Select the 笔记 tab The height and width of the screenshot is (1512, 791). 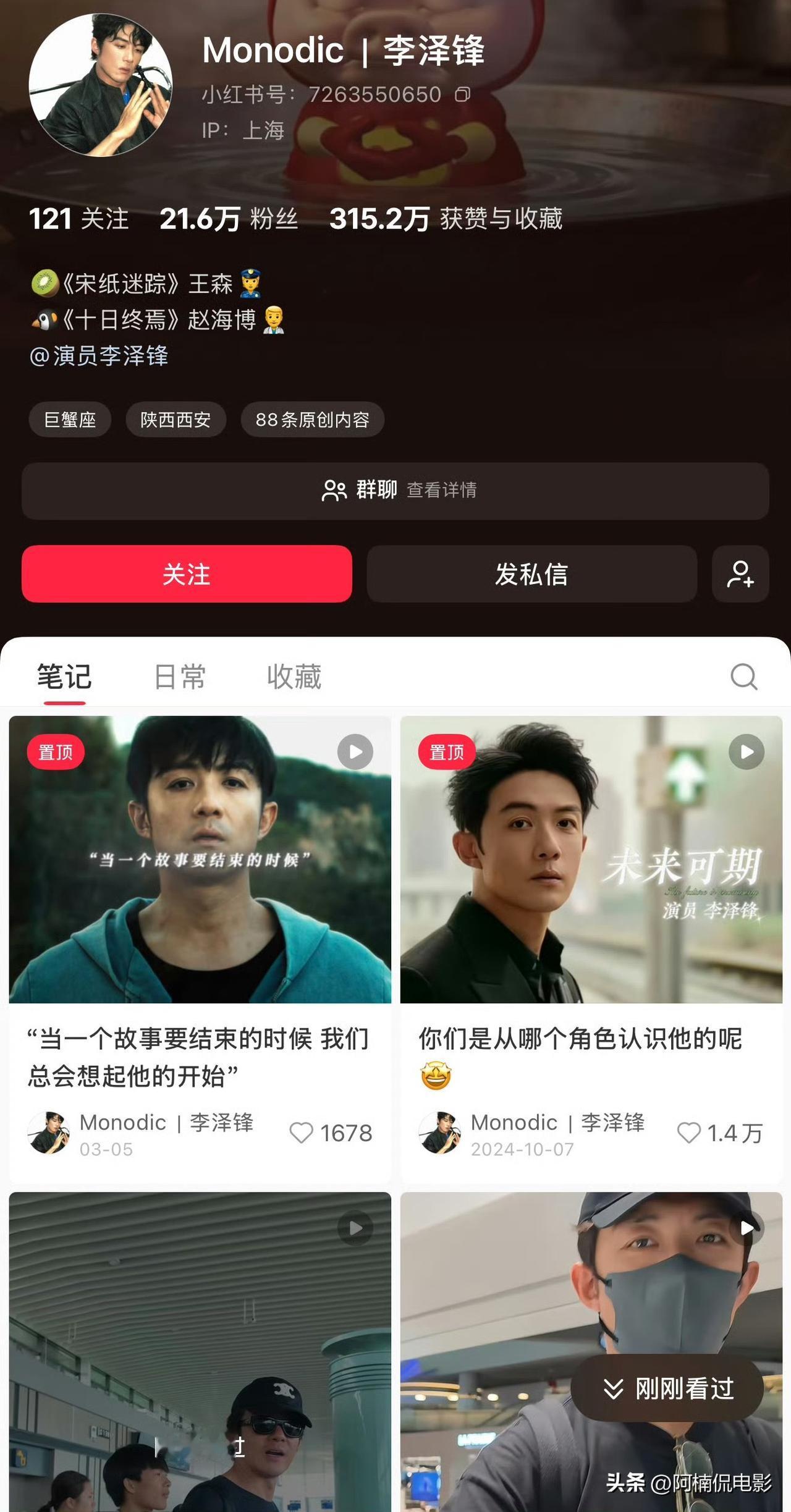point(64,677)
